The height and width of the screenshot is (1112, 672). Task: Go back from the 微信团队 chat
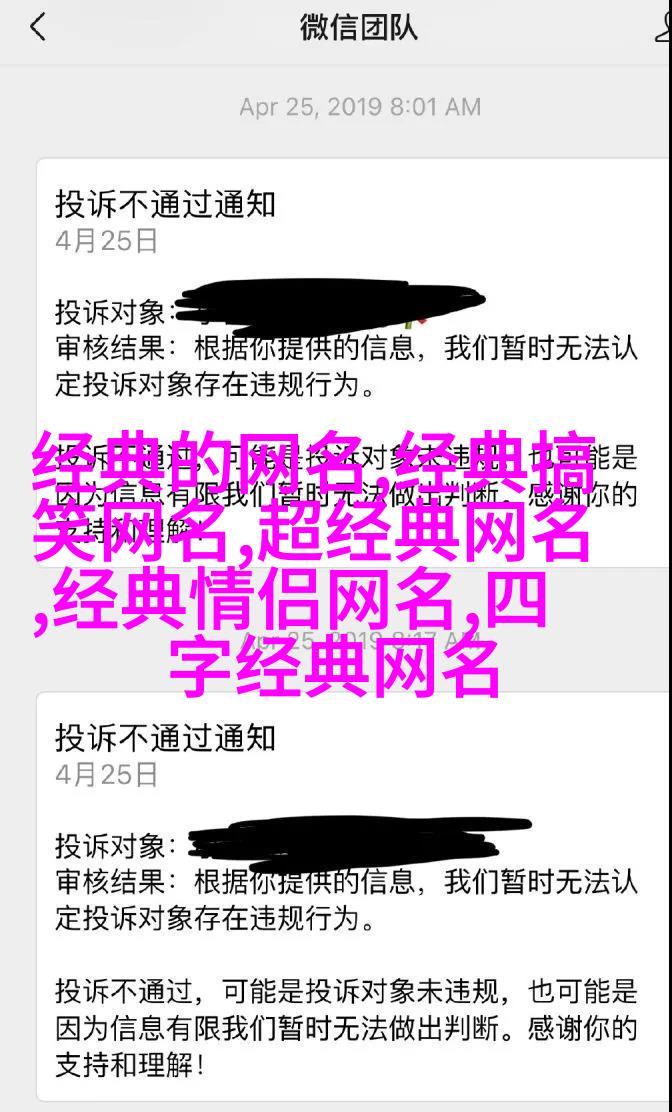37,28
